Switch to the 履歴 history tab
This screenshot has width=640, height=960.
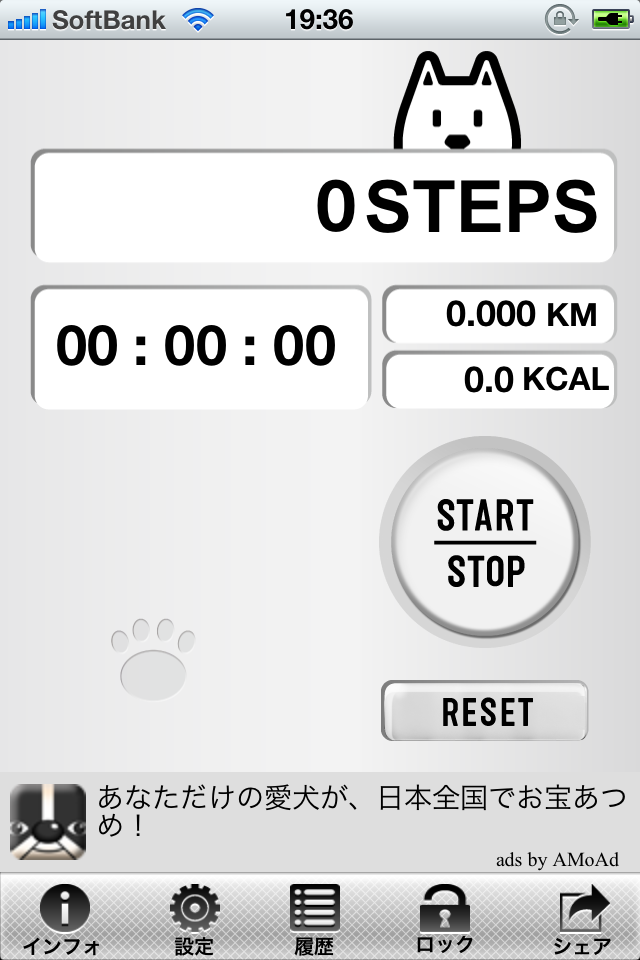coord(314,918)
